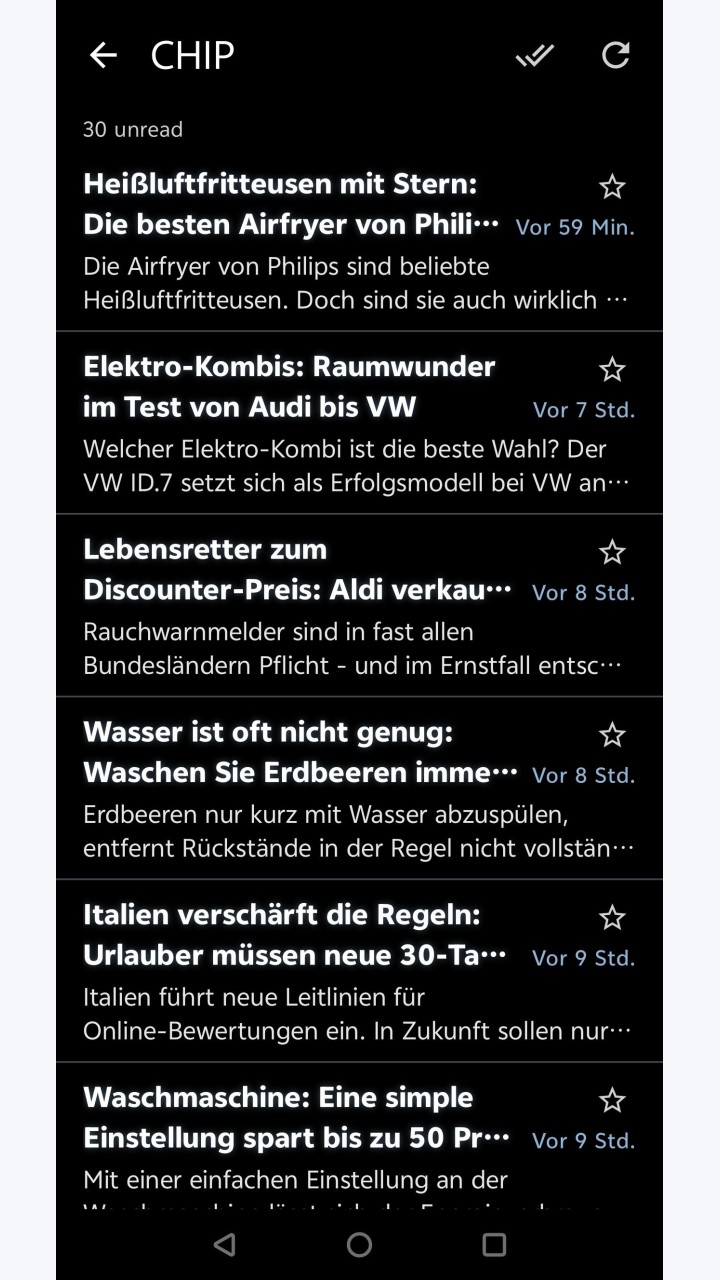Open the Italien verschärft die Regeln article
Screen dimensions: 720x1280
click(x=359, y=971)
